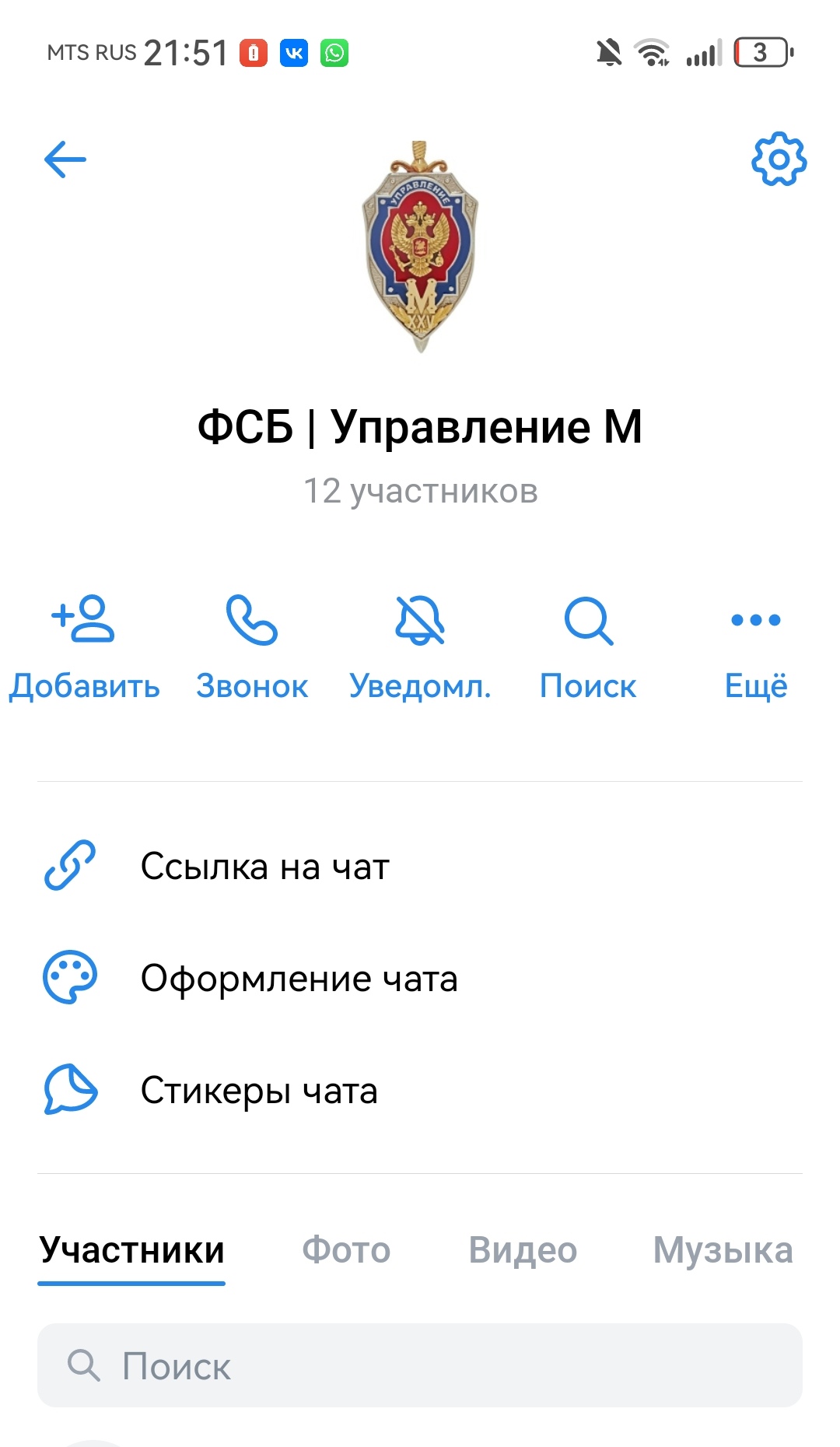
Task: Open Стикеры чата row
Action: (x=258, y=1090)
